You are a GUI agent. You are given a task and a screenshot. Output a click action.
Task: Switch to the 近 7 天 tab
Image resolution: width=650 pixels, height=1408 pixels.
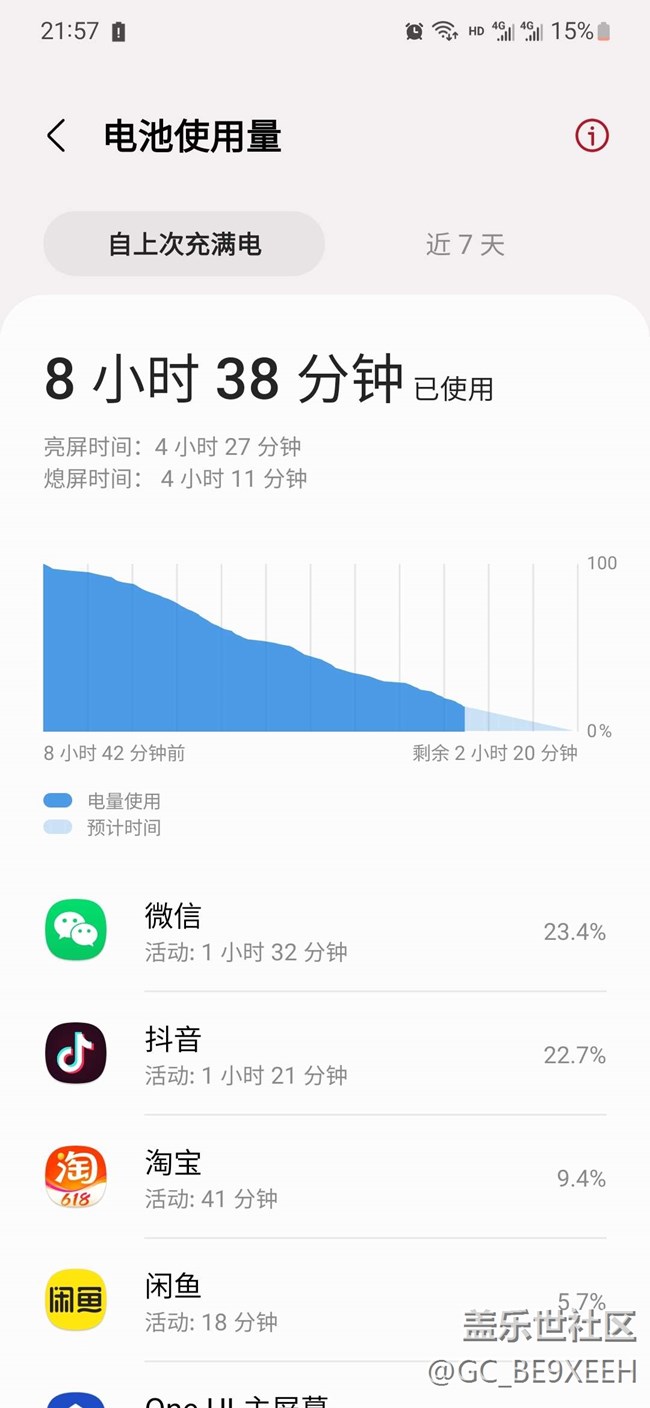coord(465,244)
